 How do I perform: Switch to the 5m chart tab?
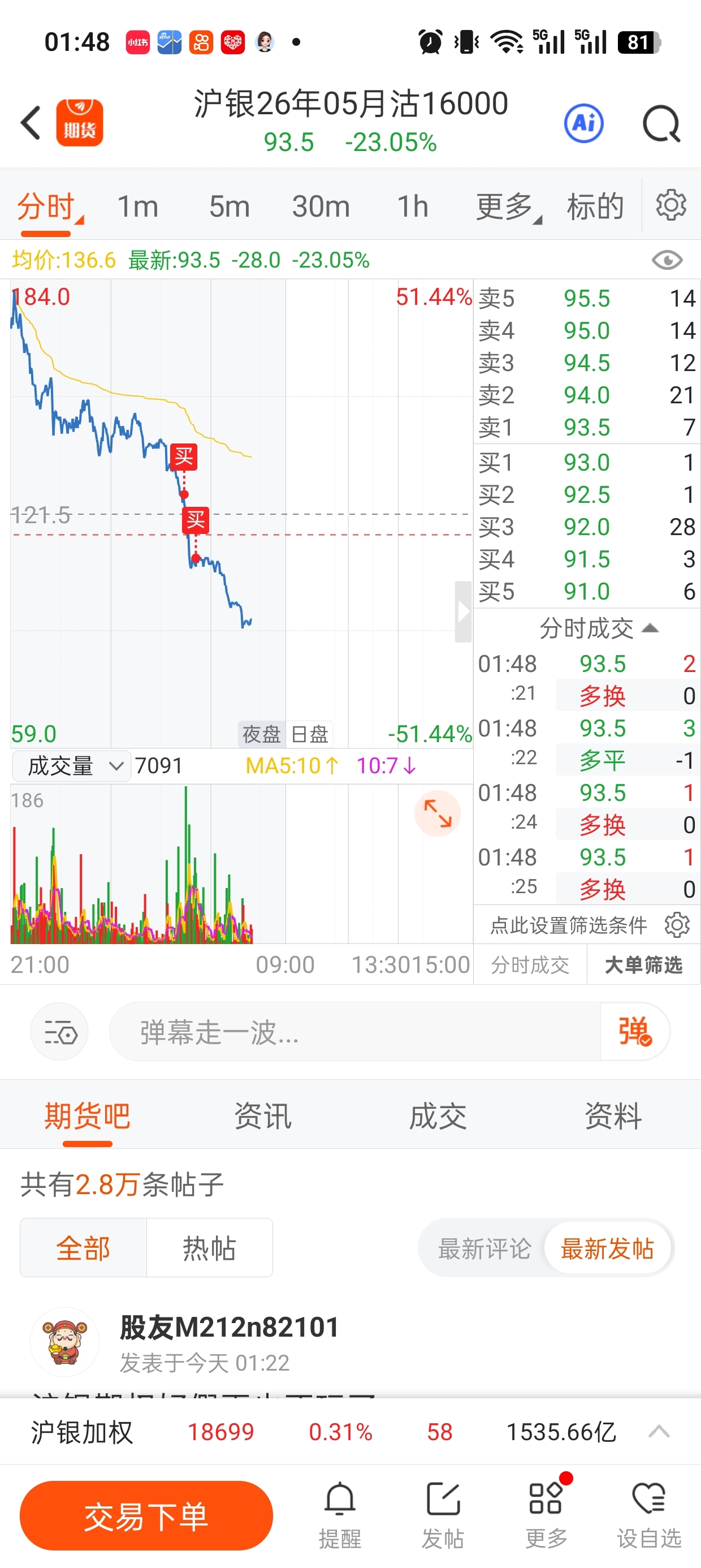pyautogui.click(x=230, y=206)
